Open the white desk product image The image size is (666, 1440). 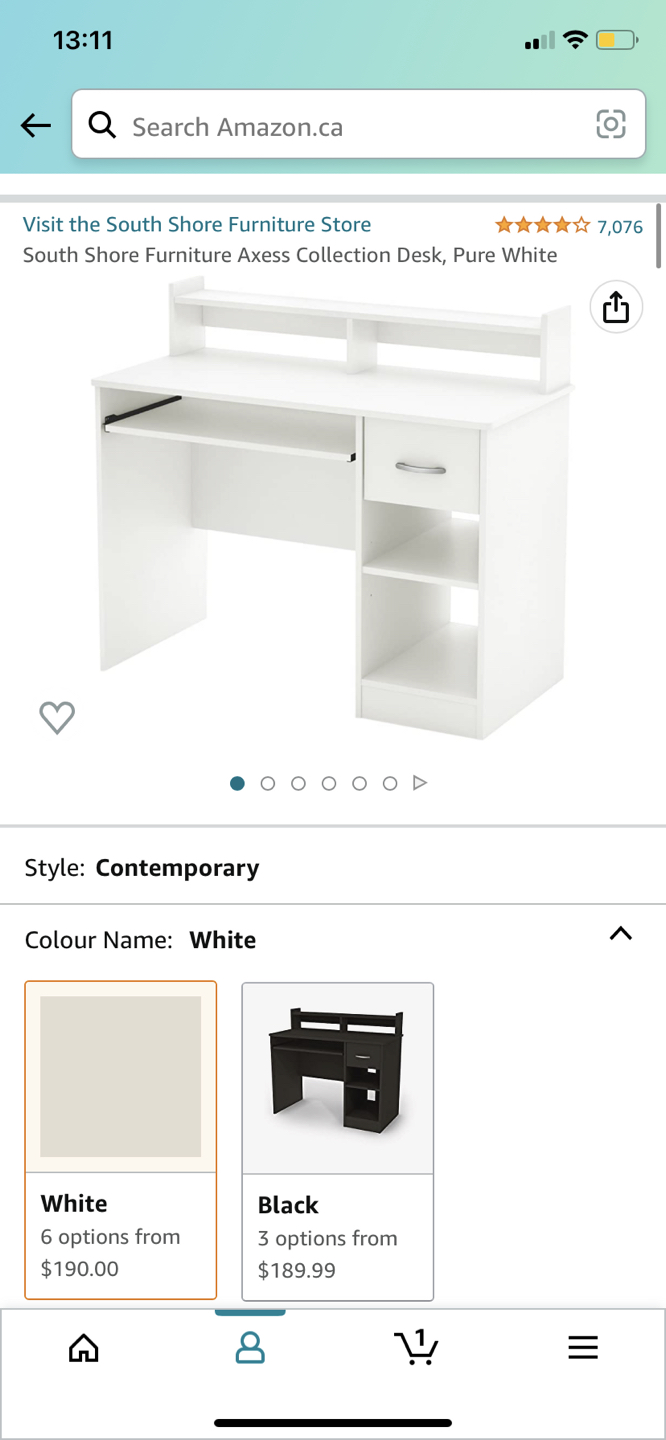(x=335, y=510)
